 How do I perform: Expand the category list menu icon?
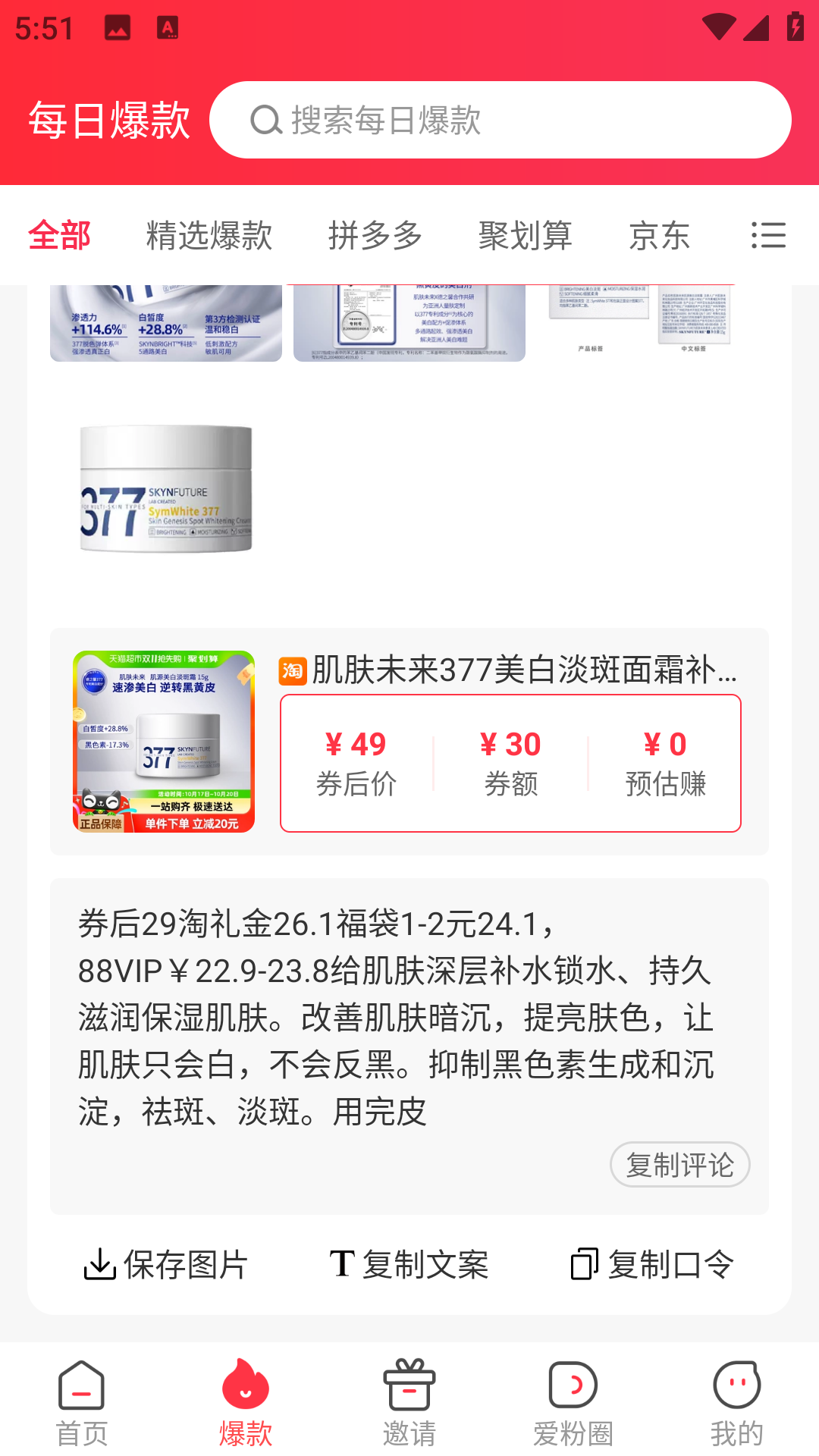coord(768,235)
